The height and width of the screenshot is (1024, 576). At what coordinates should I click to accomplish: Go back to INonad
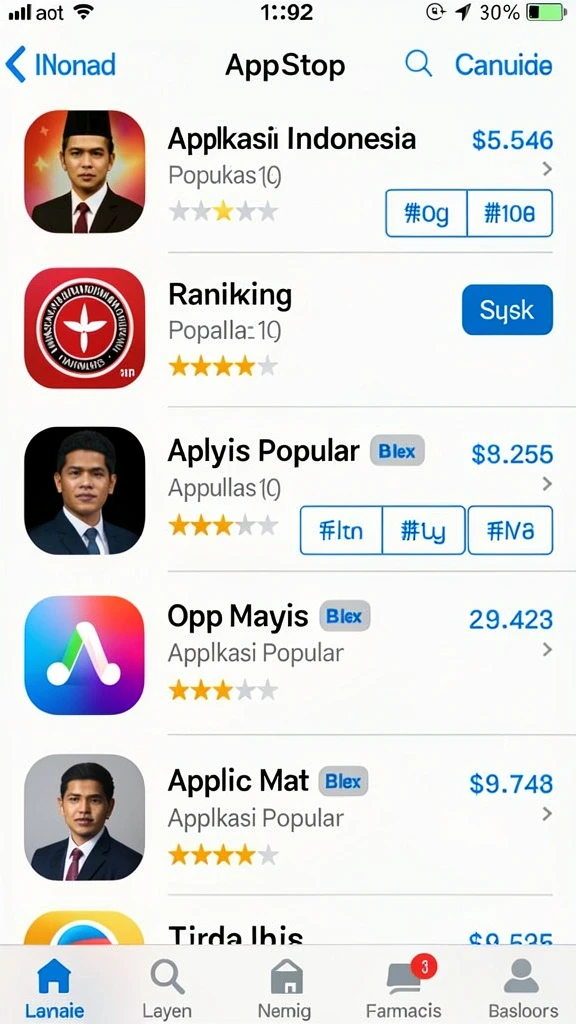coord(61,65)
